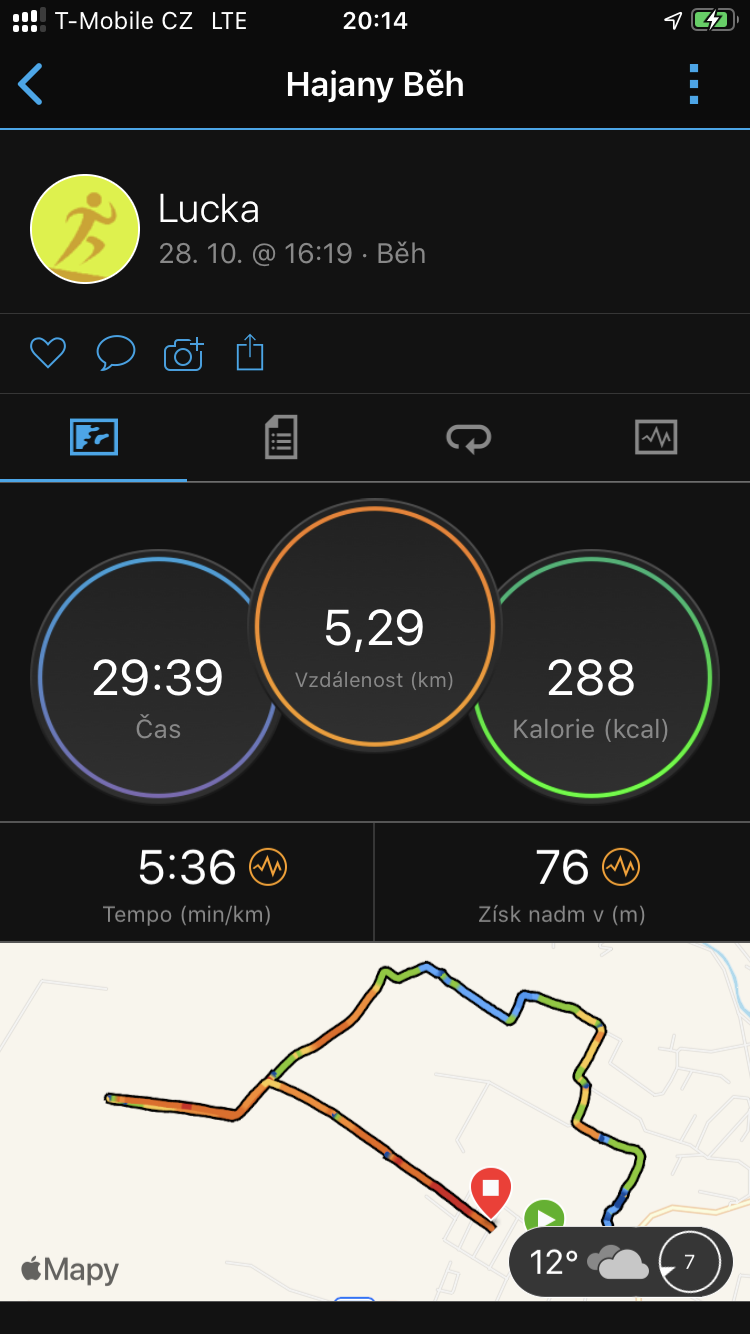Switch to the laps tab
Screen dimensions: 750x1334
[468, 437]
